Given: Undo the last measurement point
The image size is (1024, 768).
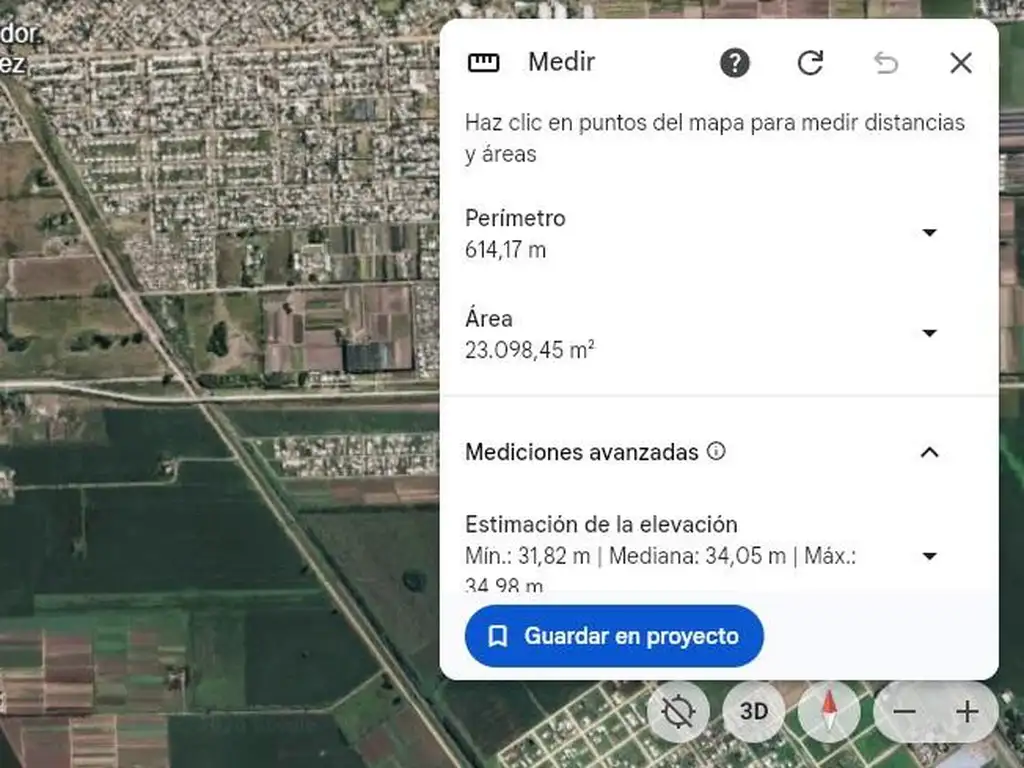Looking at the screenshot, I should click(x=885, y=63).
